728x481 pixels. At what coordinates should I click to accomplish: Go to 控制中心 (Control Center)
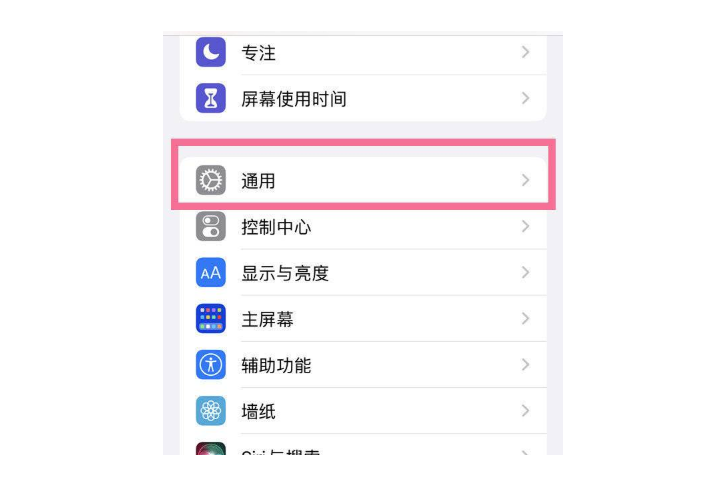362,227
